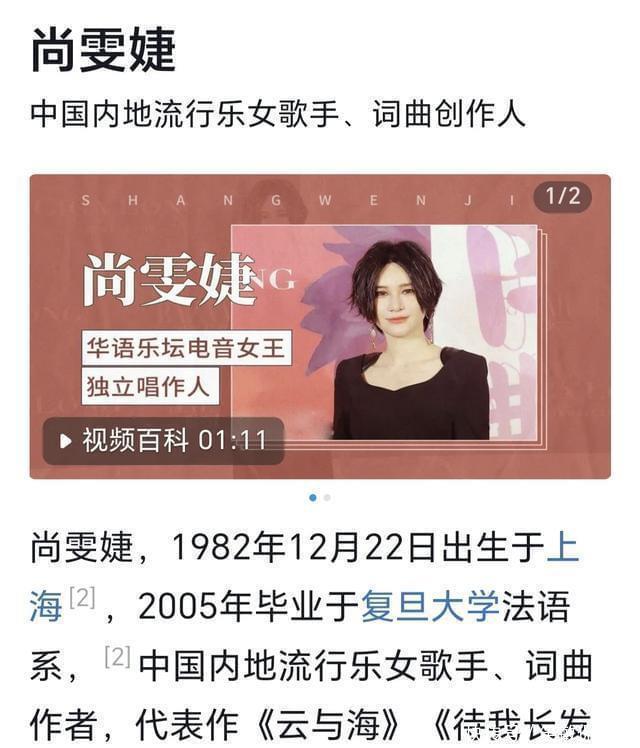The image size is (640, 748).
Task: Tap the second carousel page dot
Action: tap(327, 498)
